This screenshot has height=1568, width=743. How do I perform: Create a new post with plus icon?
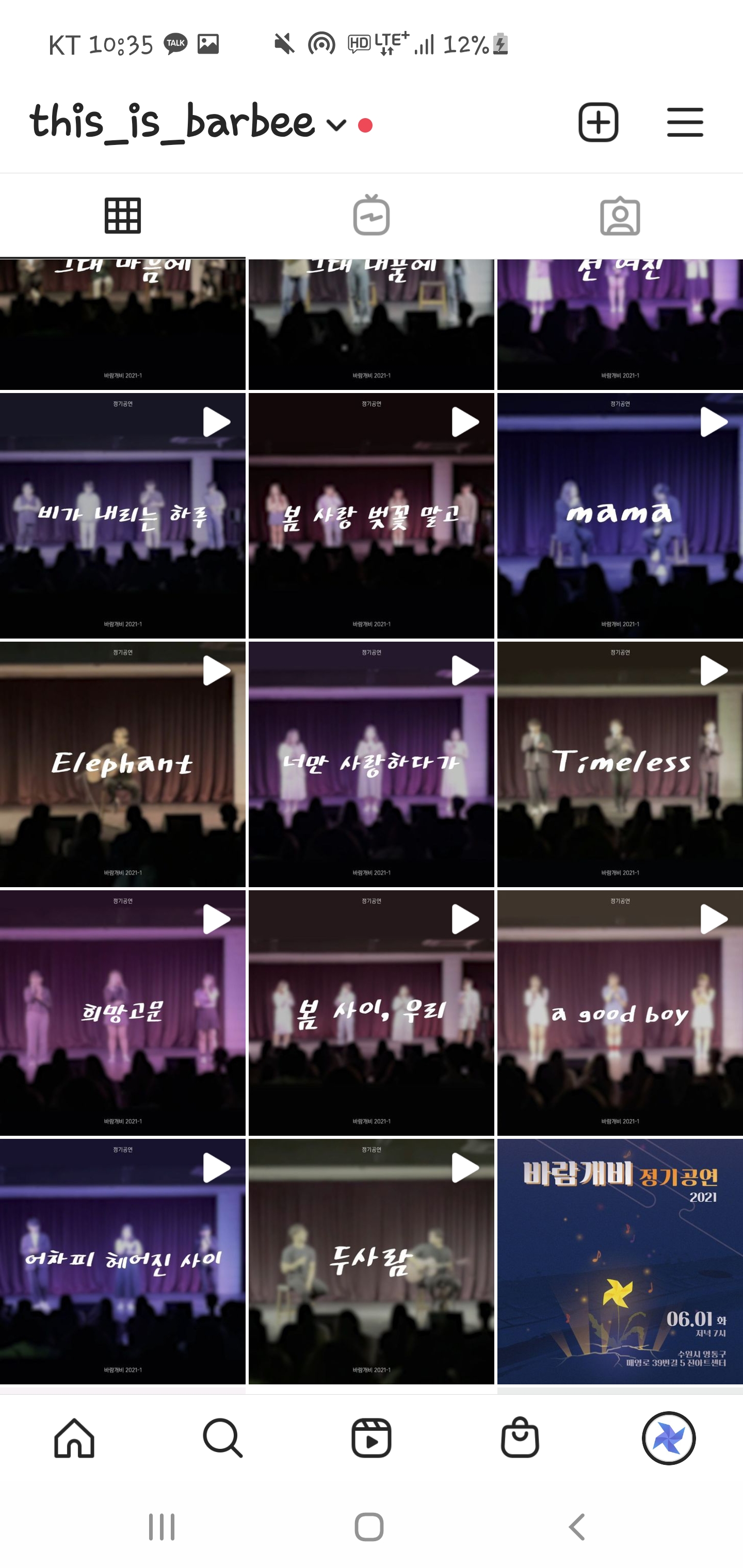pyautogui.click(x=598, y=122)
